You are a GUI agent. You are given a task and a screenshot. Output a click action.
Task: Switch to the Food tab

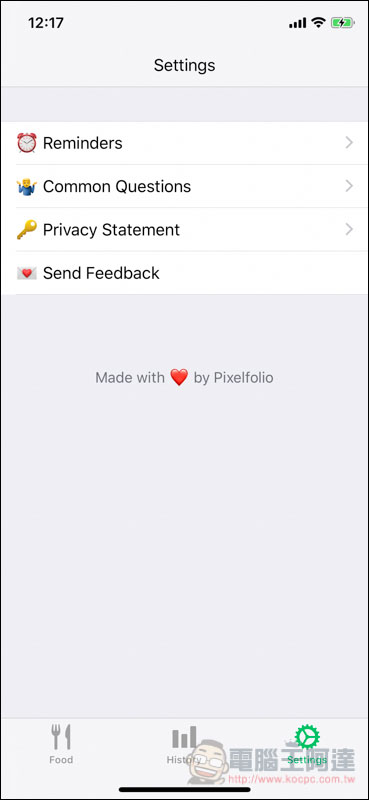(x=61, y=744)
